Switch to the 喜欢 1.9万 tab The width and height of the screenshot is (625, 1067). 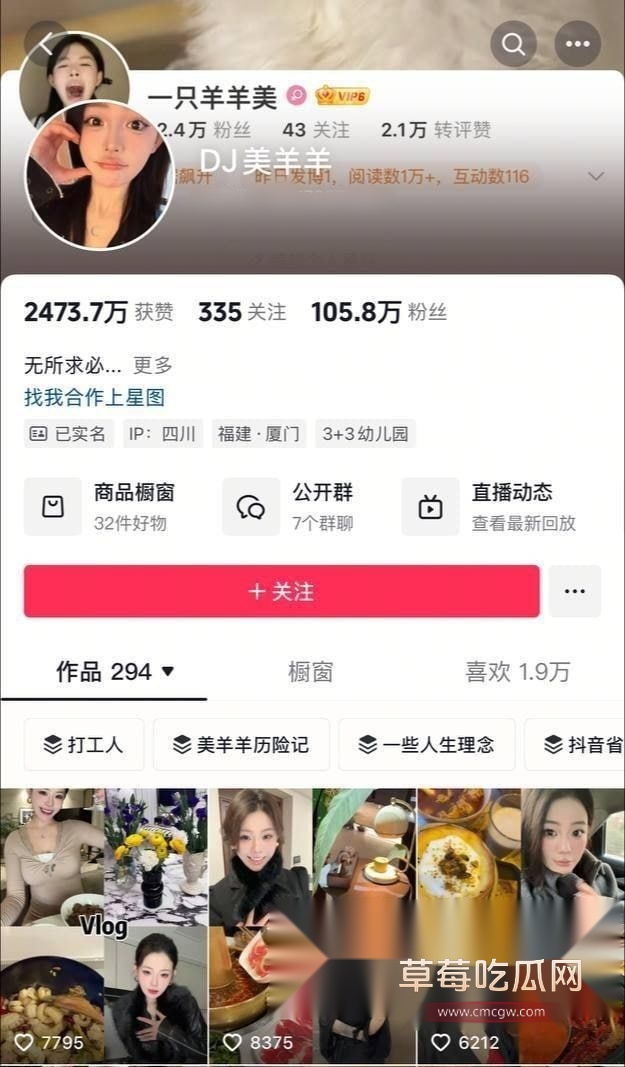(517, 672)
